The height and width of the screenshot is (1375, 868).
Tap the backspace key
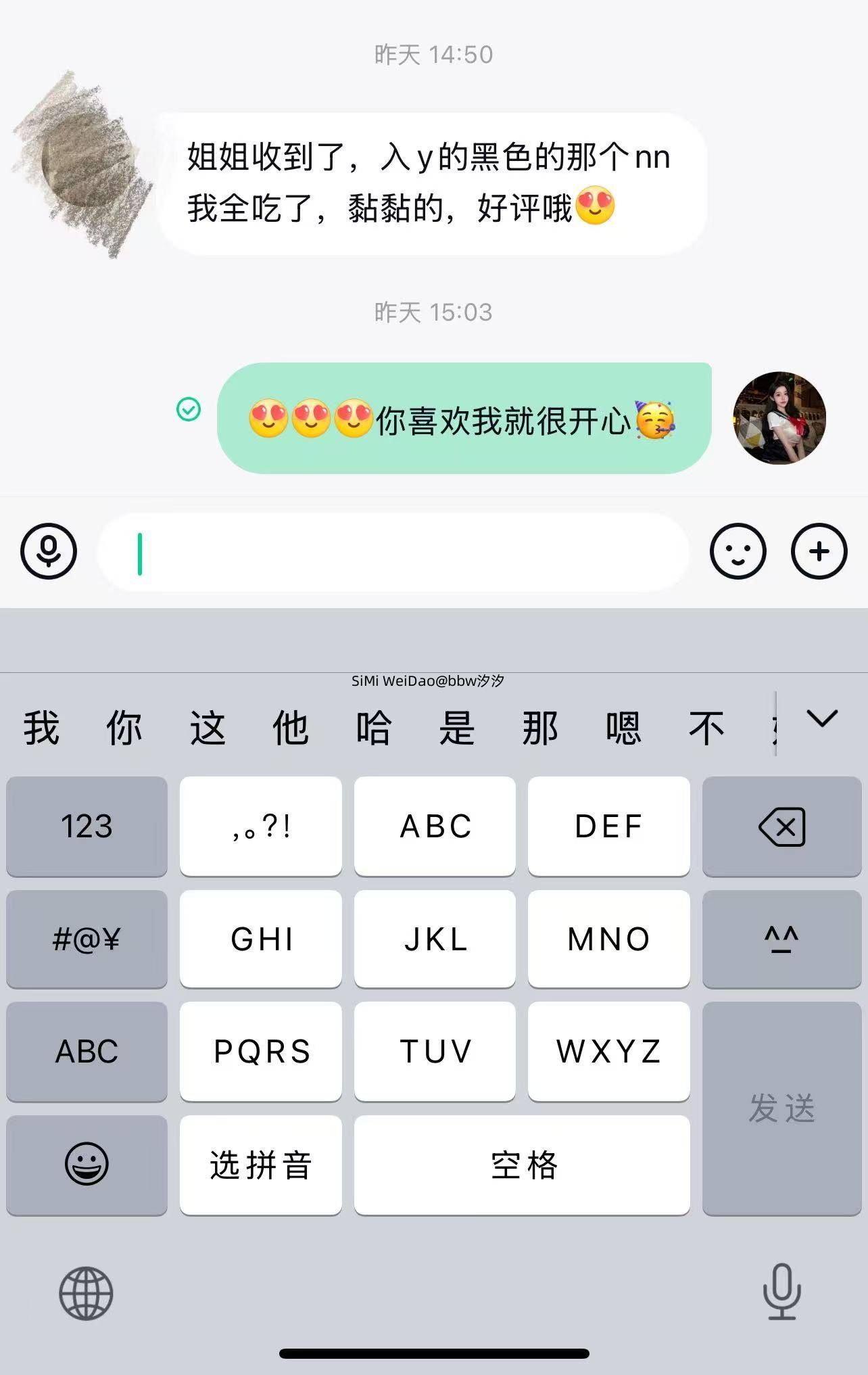click(781, 826)
